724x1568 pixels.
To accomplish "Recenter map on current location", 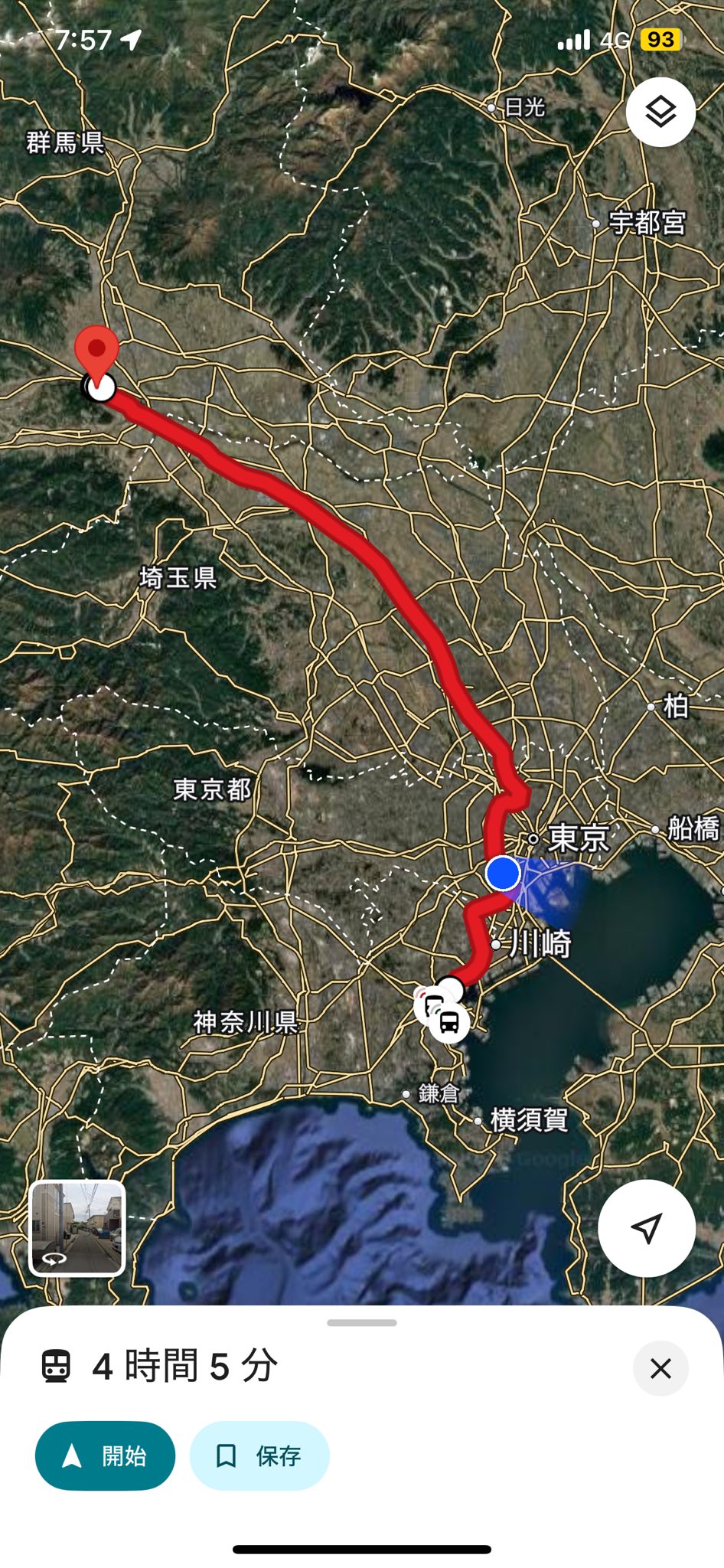I will click(x=647, y=1228).
